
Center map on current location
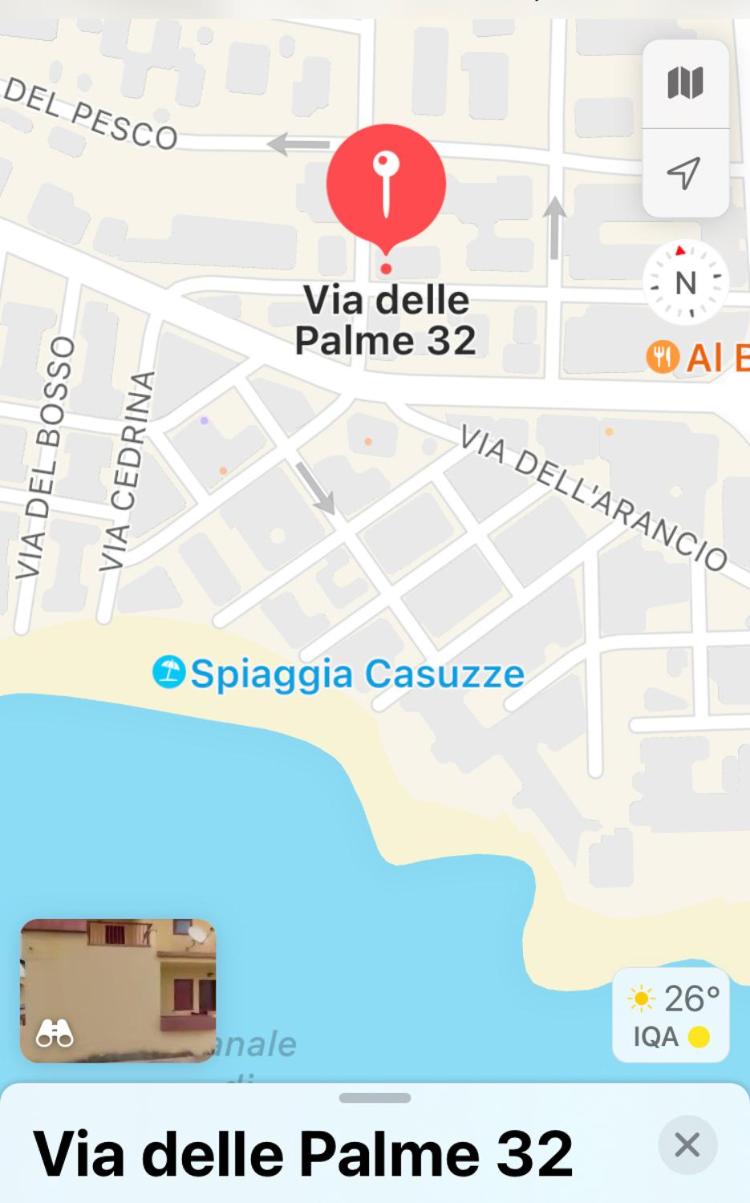[685, 173]
